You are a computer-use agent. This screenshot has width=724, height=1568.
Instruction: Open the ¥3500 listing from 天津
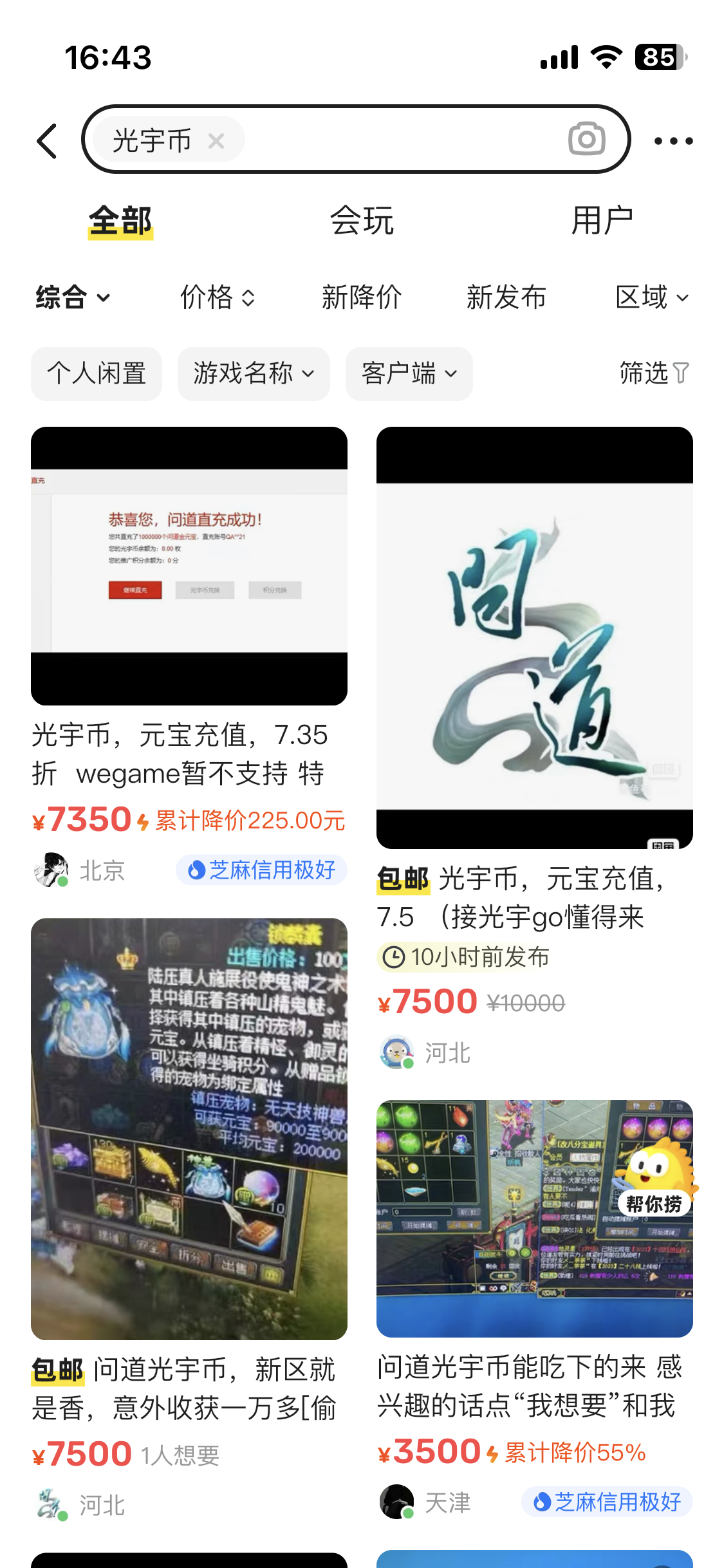pyautogui.click(x=534, y=1218)
